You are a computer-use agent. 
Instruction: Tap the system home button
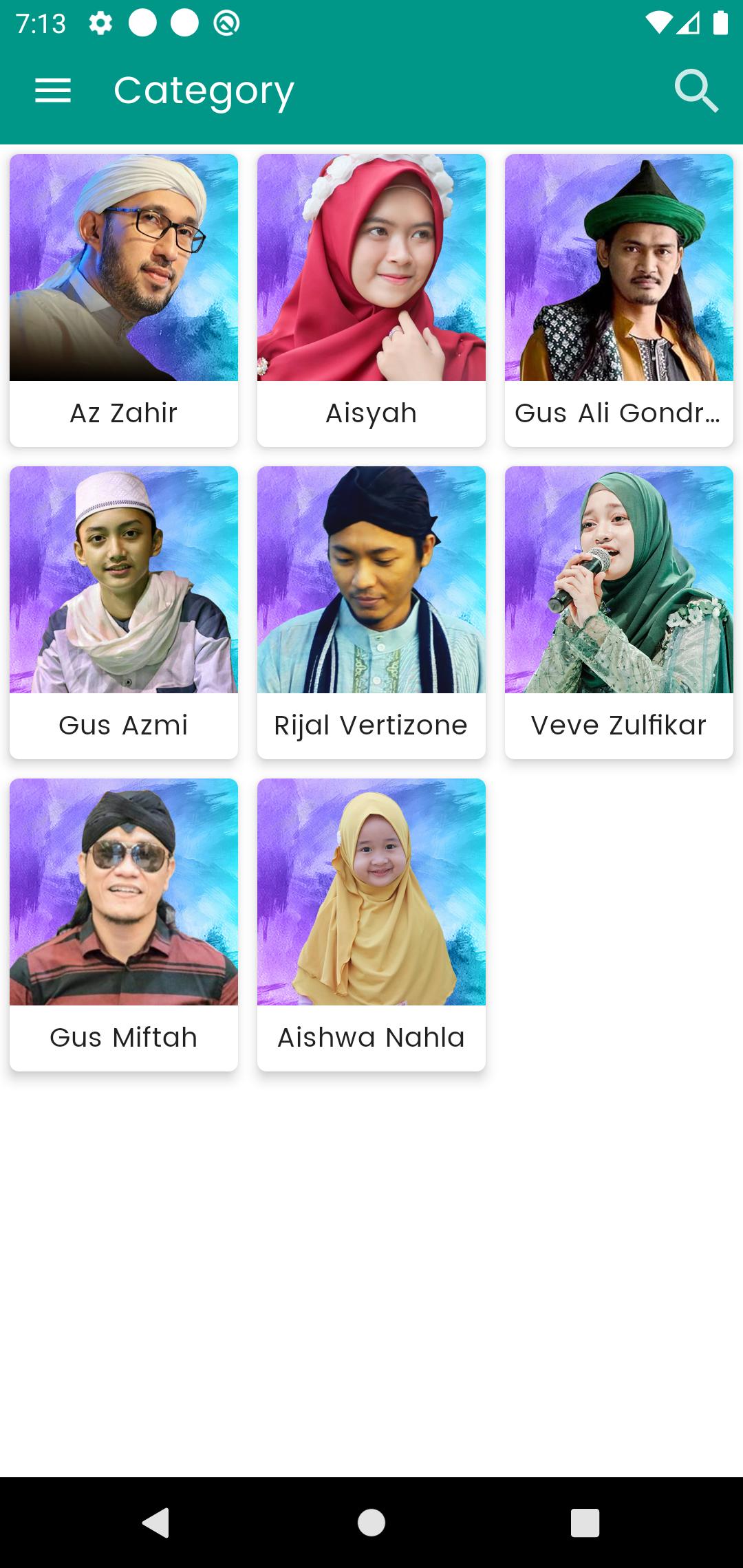371,1523
